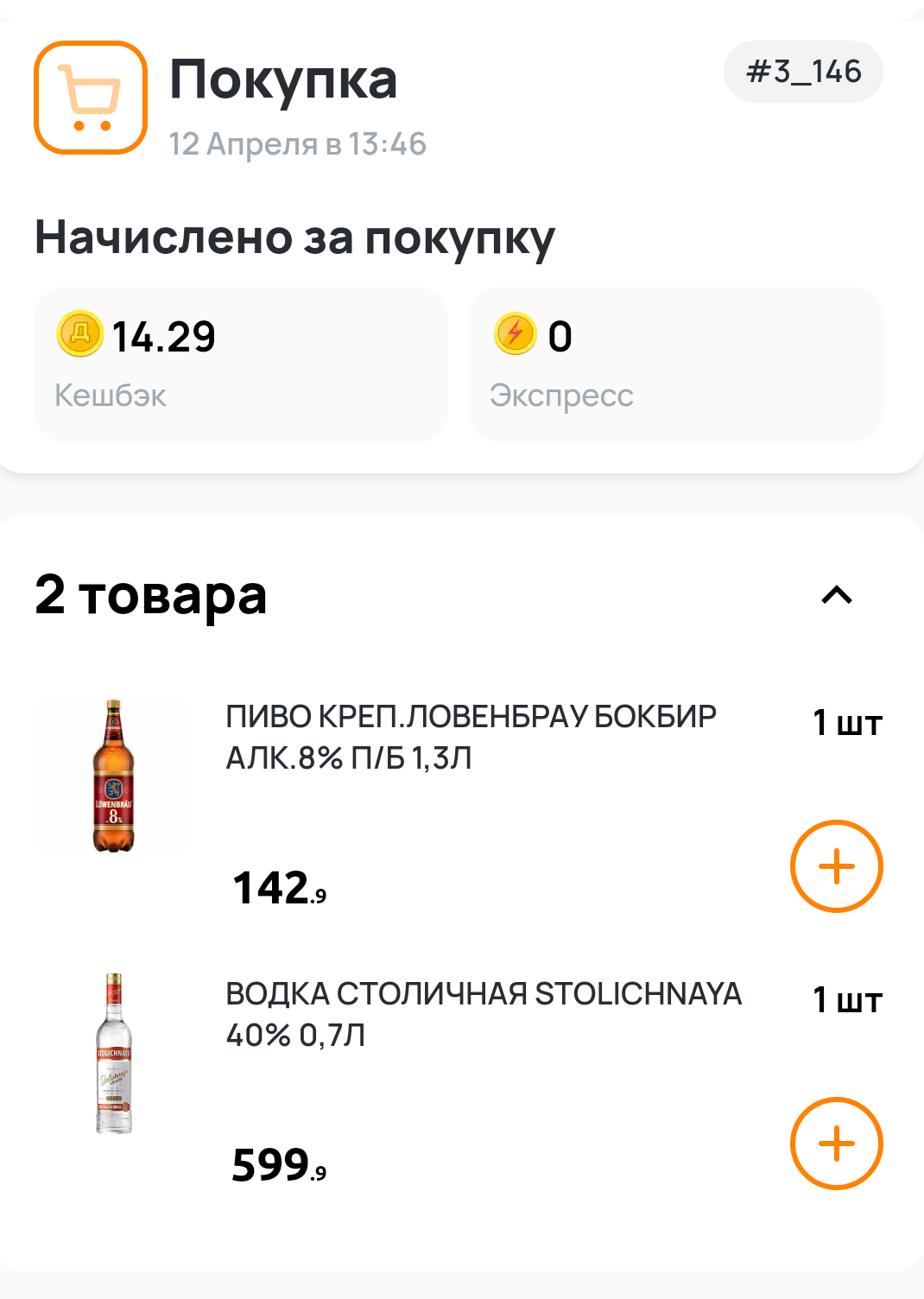Screen dimensions: 924x1299
Task: Add ПИВО КРЕП.ЛОВЕНБРАУ БОКБИР with plus button
Action: (836, 866)
